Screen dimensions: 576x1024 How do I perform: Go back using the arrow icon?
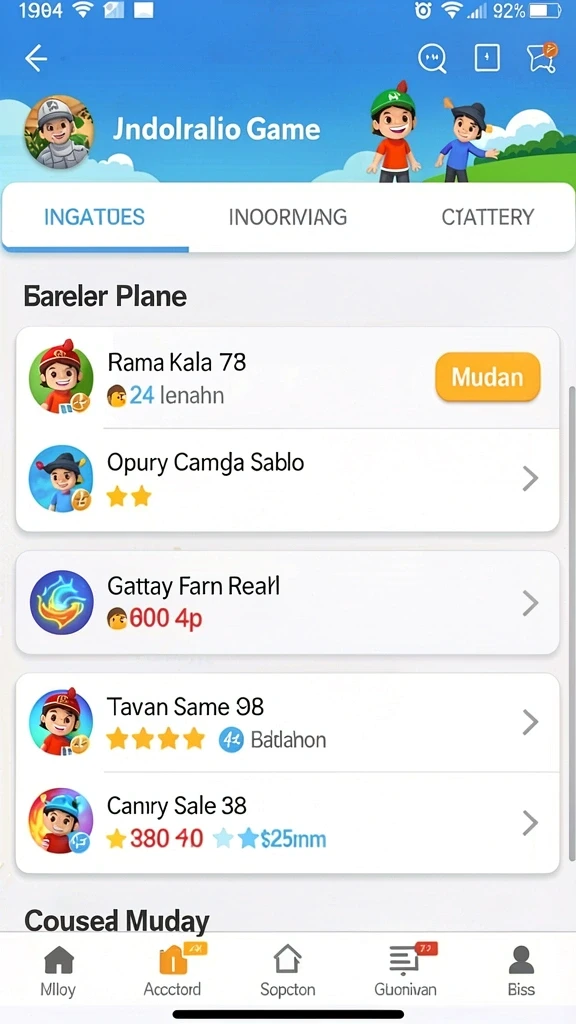(x=36, y=59)
